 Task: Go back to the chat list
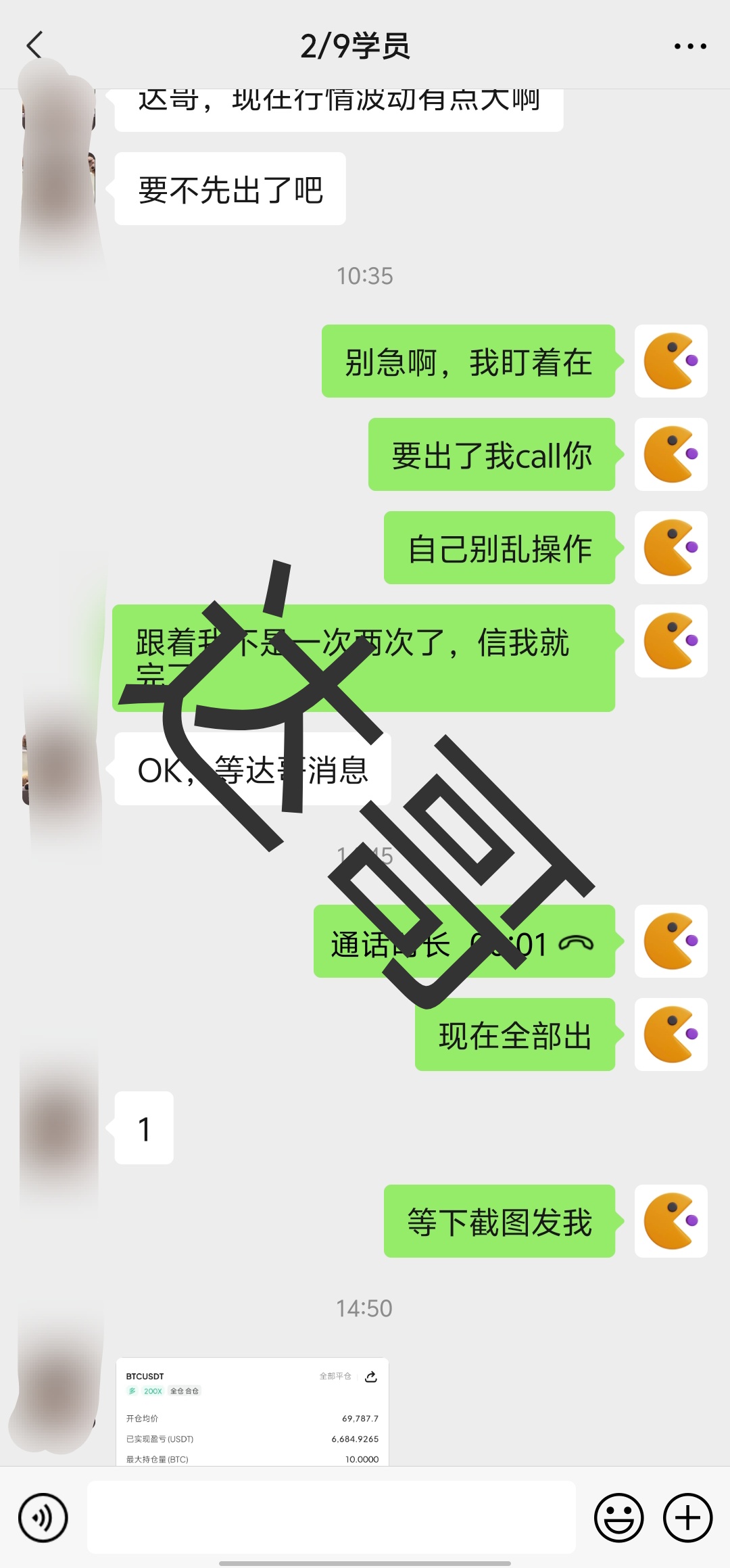[x=35, y=46]
